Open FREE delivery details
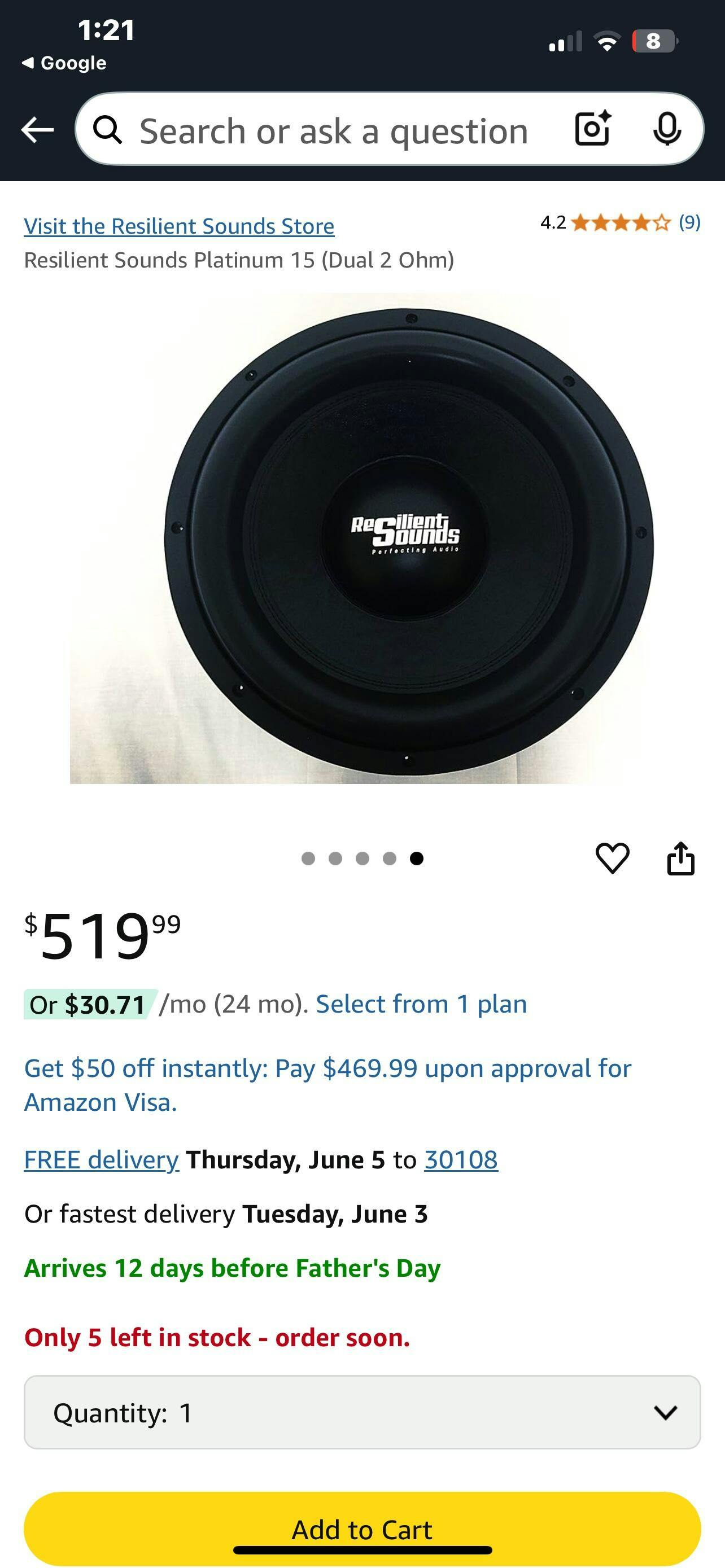This screenshot has height=1568, width=725. click(101, 1159)
